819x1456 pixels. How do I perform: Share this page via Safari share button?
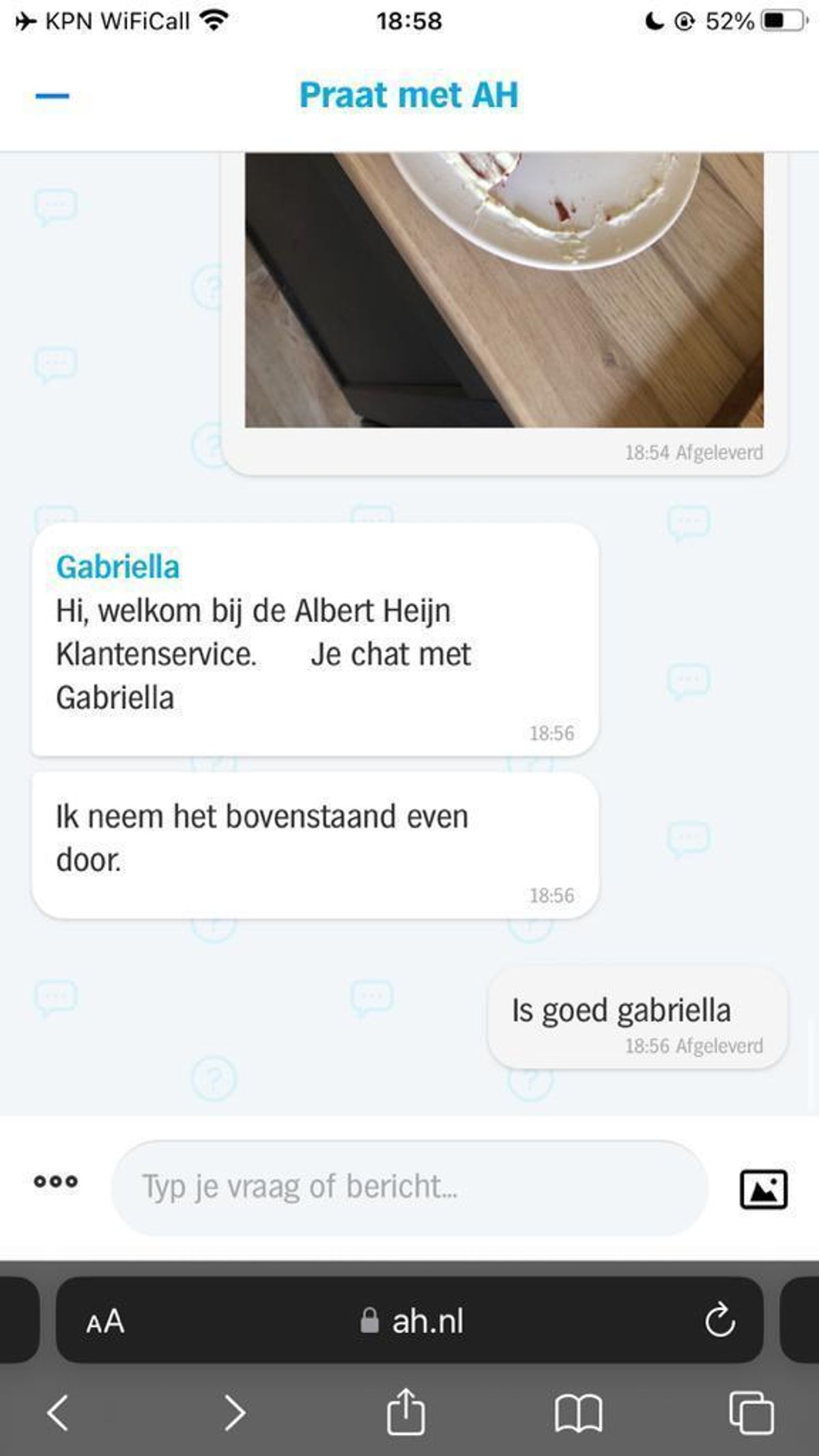(x=406, y=1411)
